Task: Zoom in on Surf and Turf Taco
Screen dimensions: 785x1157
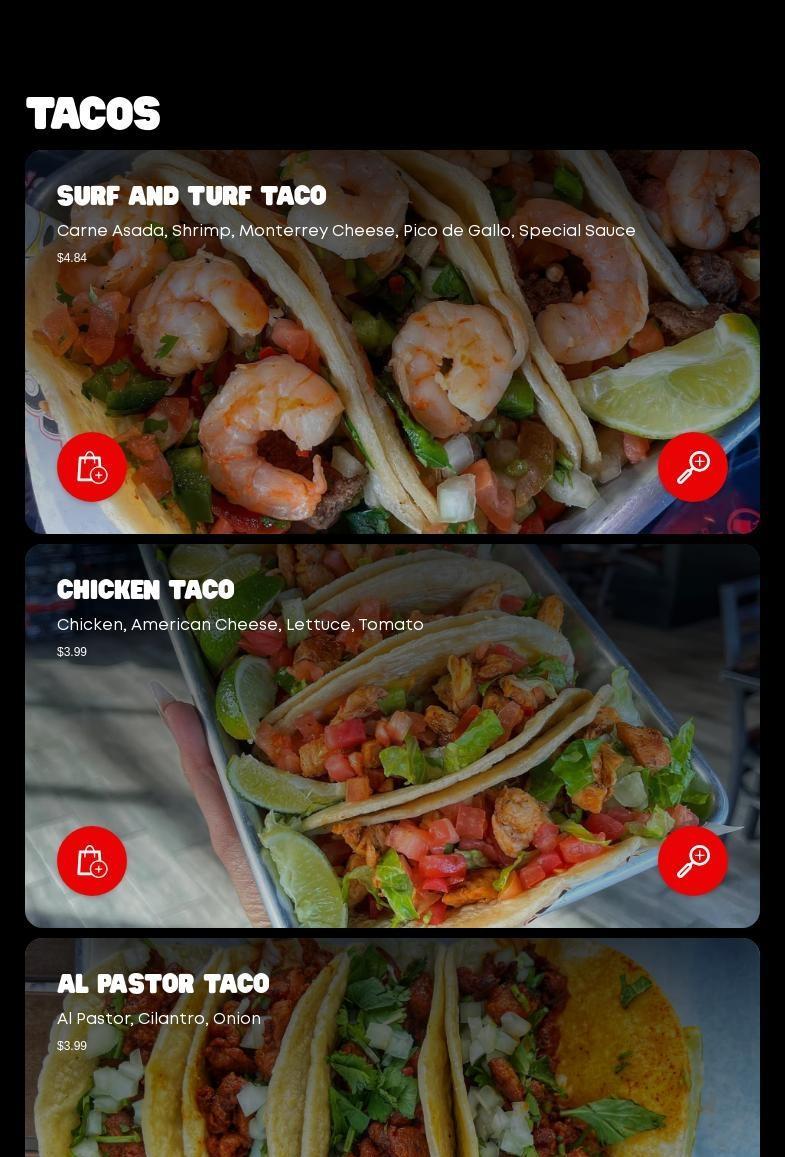Action: pos(692,467)
